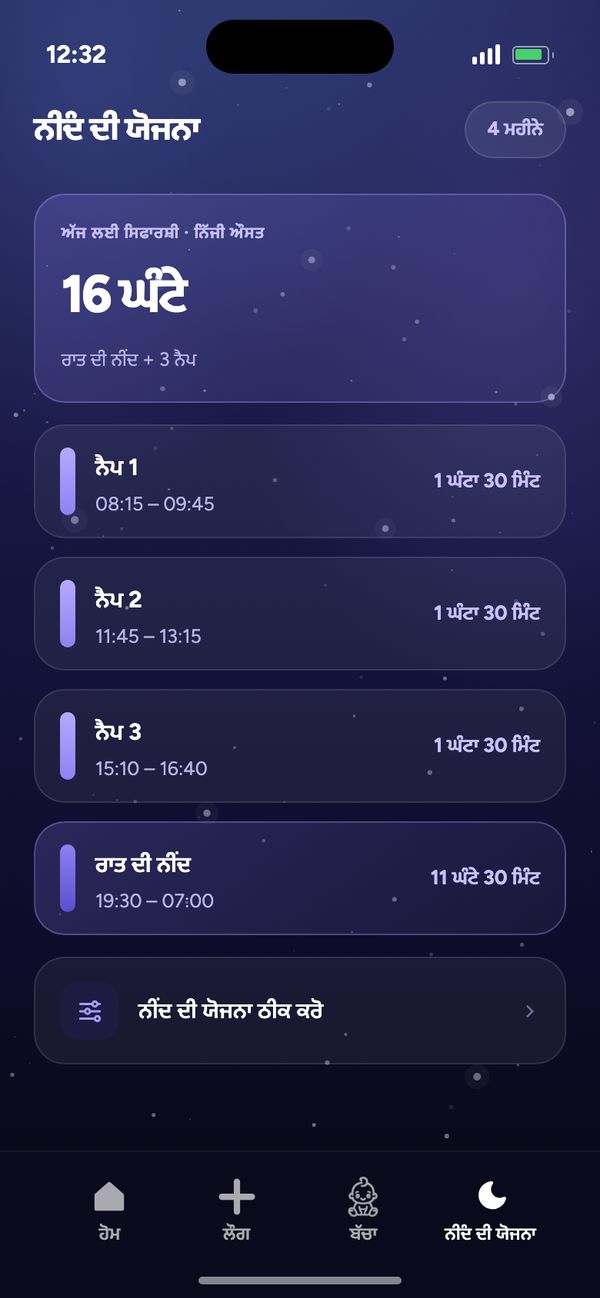Select the ਨੀਂਦ ਦੀ ਯੋਜਨਾ tab
This screenshot has height=1298, width=600.
(490, 1210)
